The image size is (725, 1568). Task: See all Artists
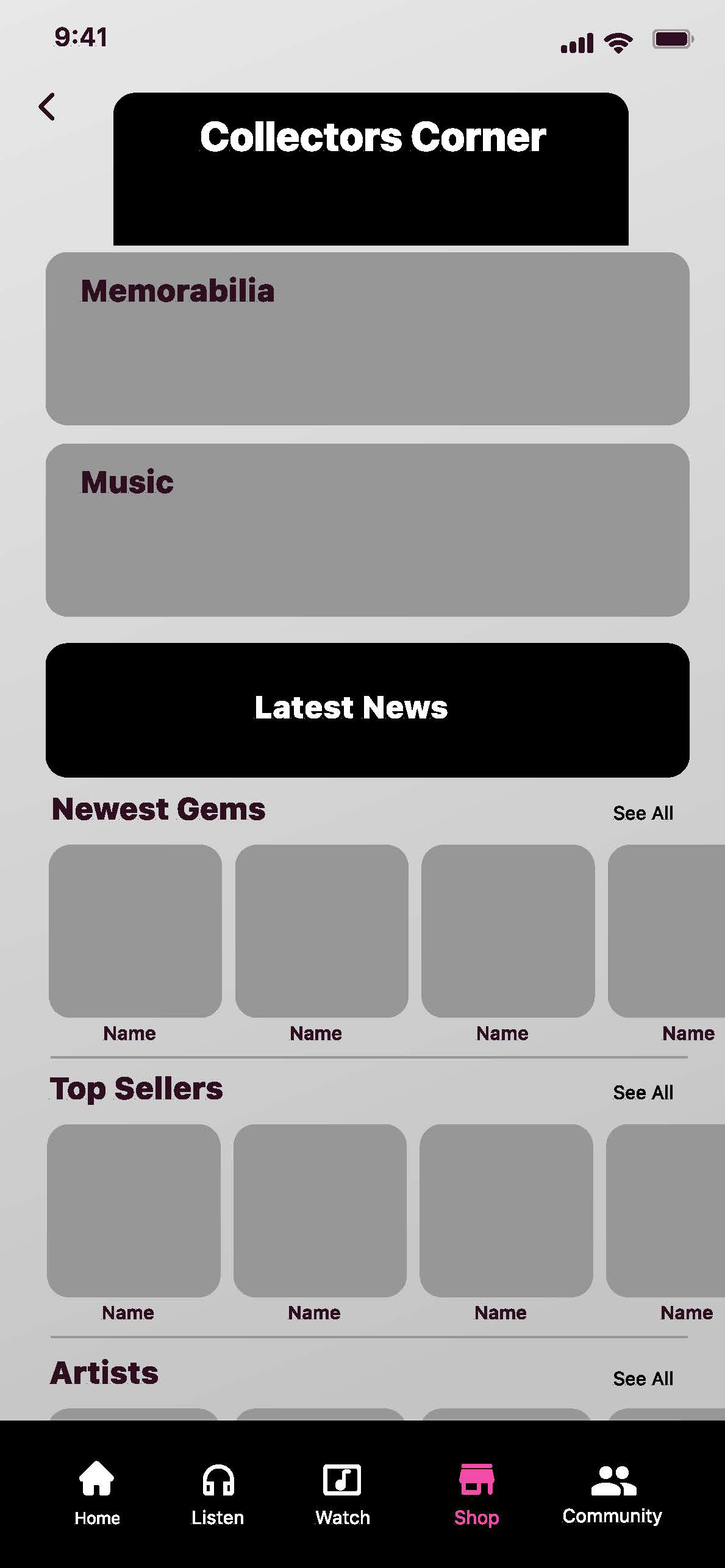643,1378
